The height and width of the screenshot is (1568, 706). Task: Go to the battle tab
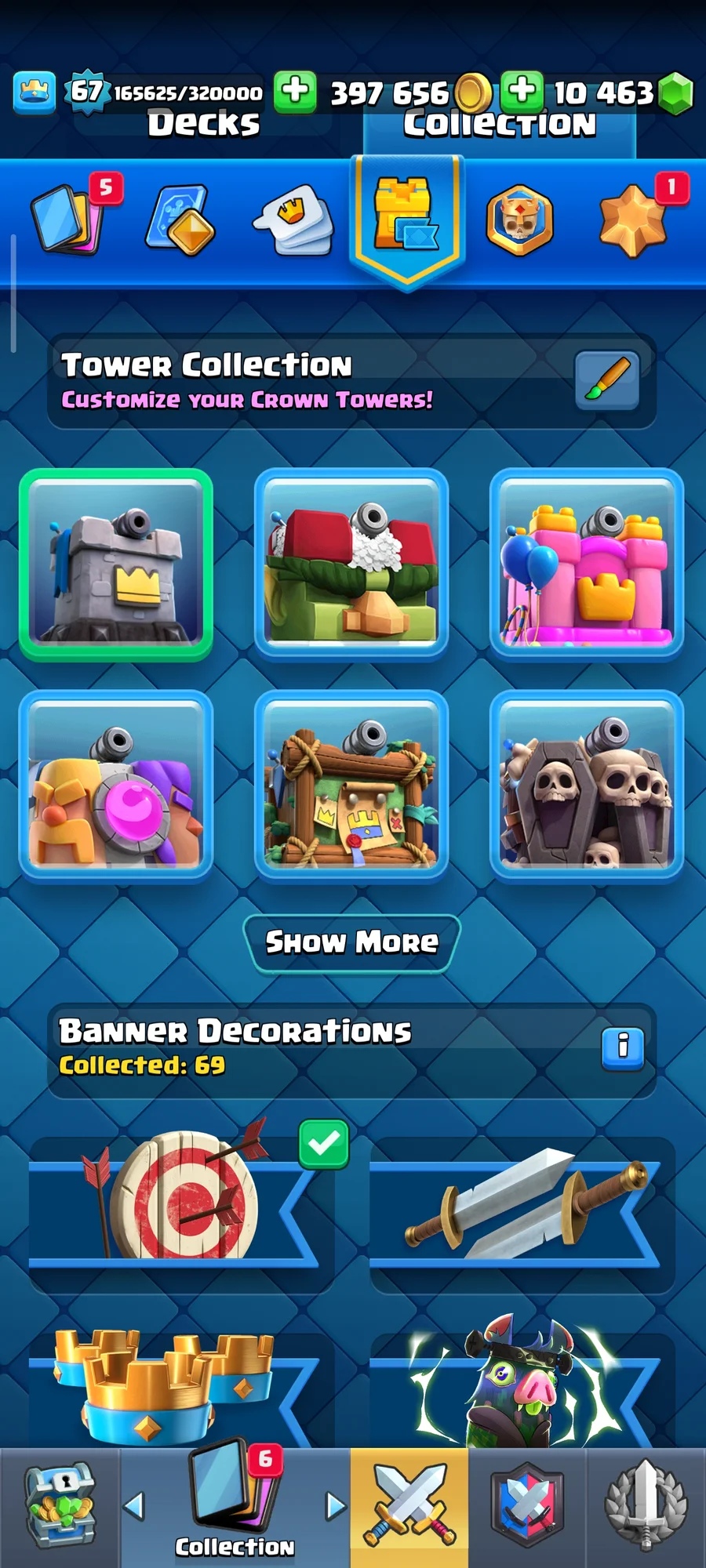pyautogui.click(x=409, y=1507)
